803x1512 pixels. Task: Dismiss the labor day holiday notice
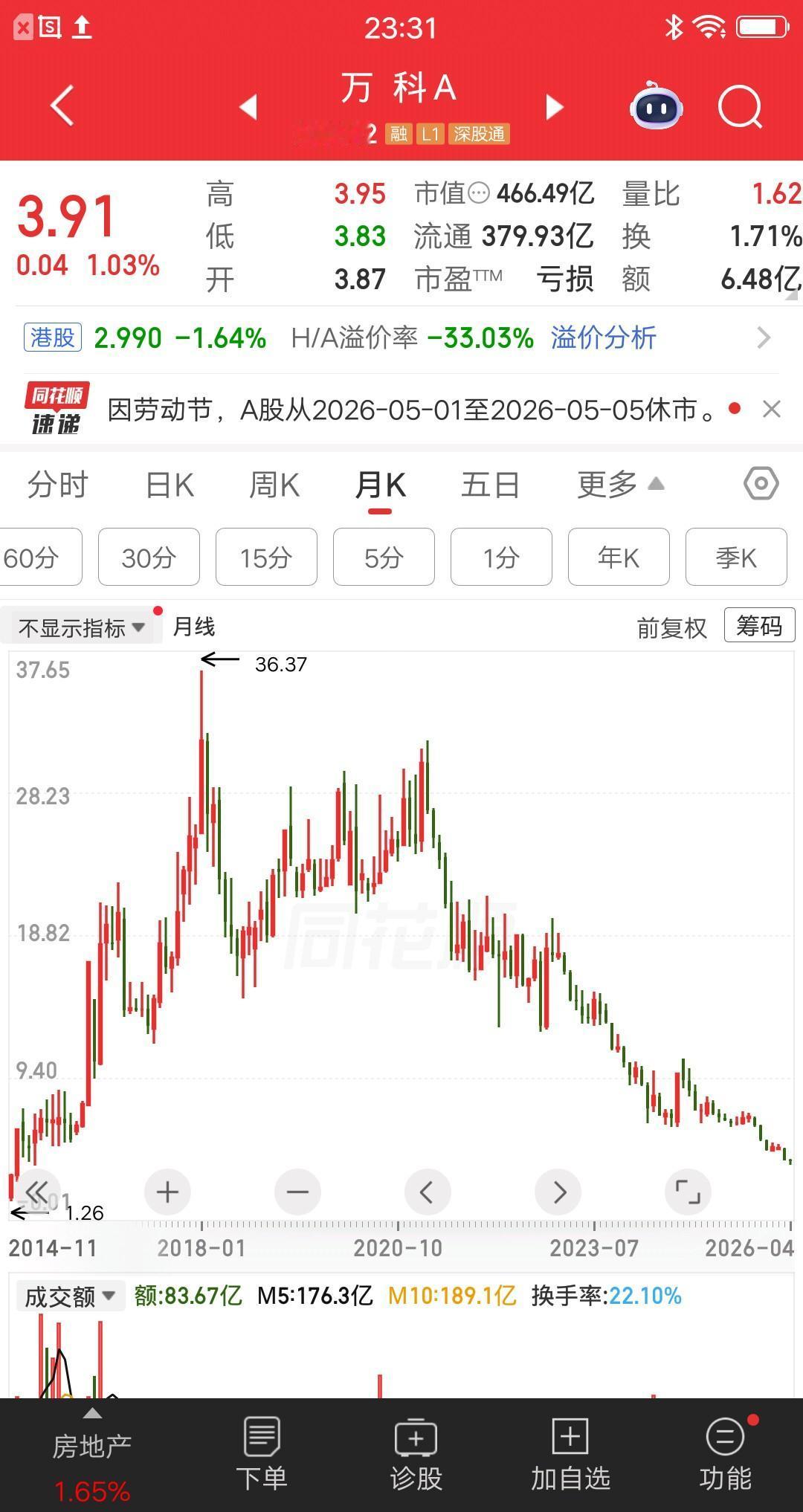771,410
